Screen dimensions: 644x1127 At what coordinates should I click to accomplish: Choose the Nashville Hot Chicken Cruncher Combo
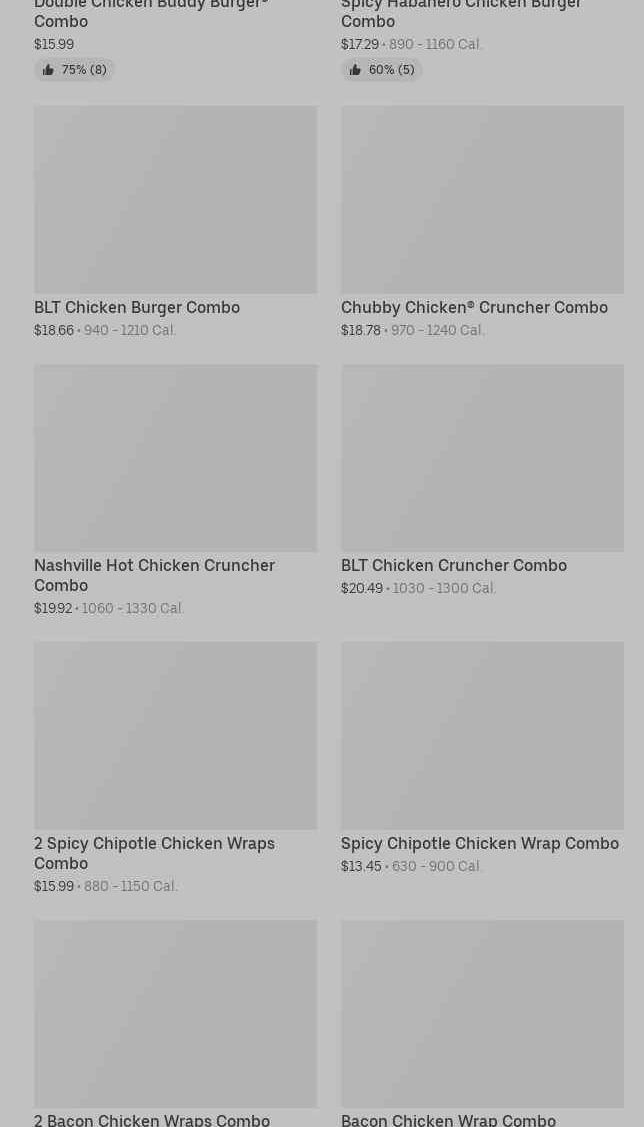175,458
